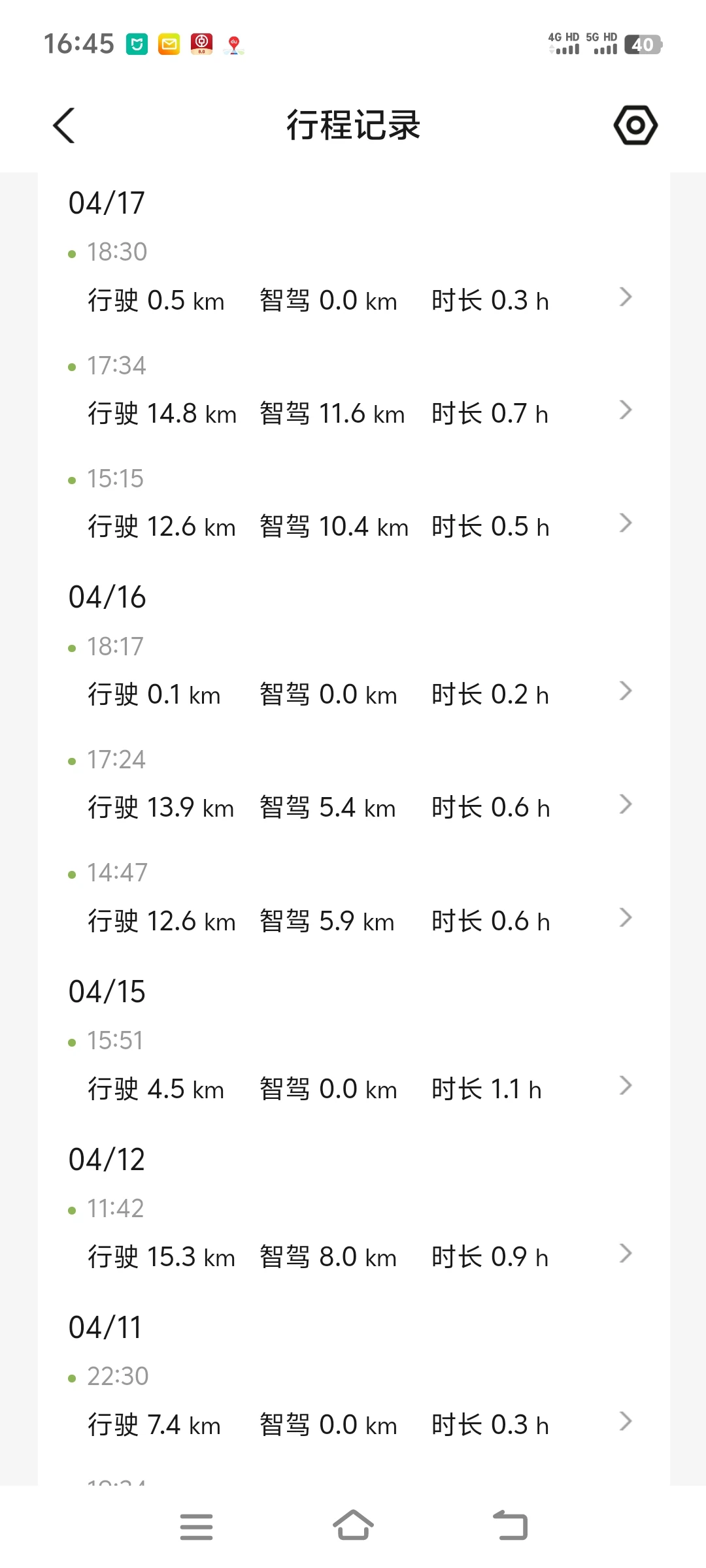Screen dimensions: 706x1568
Task: Select the 04/17 15:15 trip
Action: click(353, 527)
